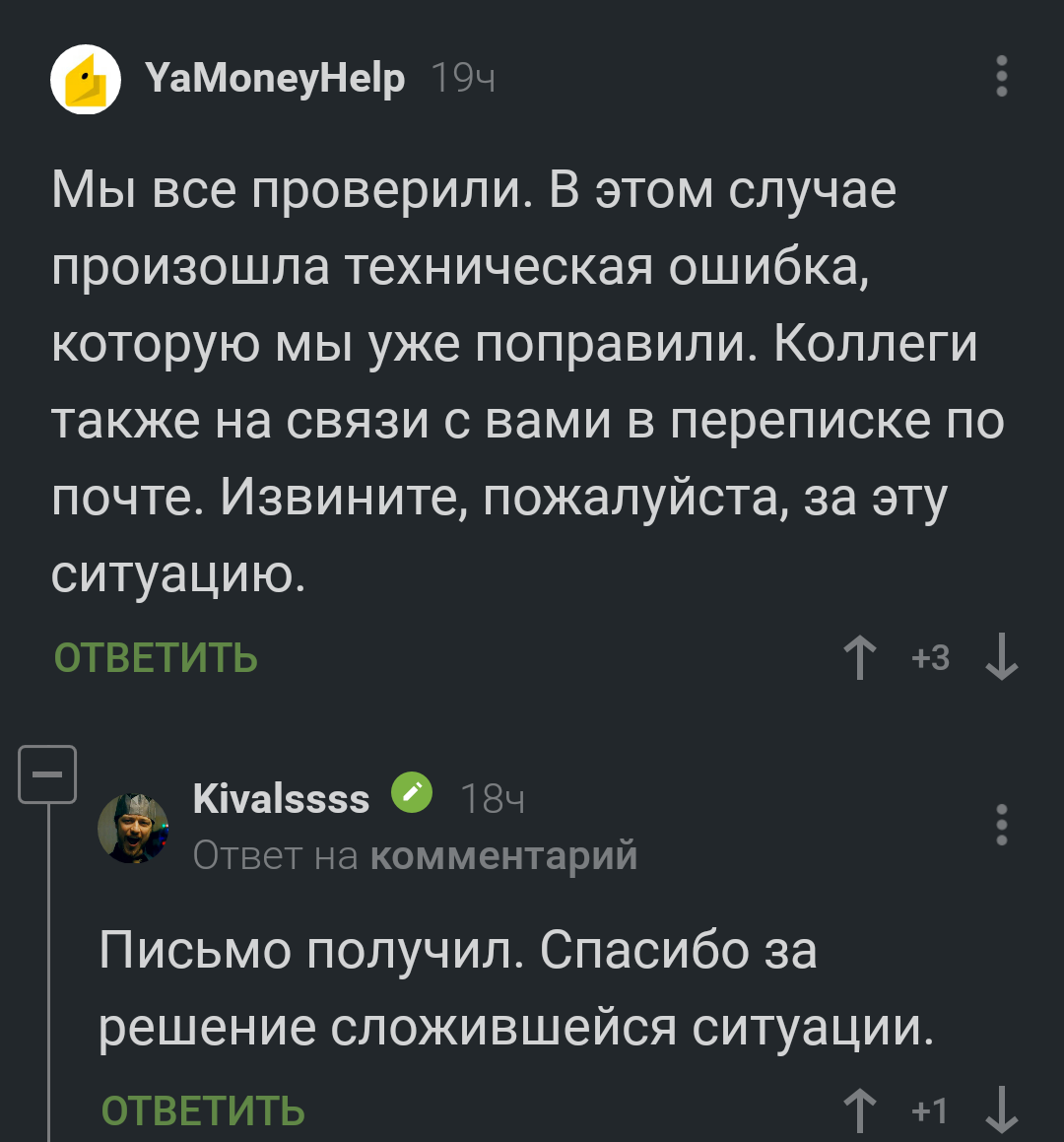Upvote YaMoneyHelp's comment

860,657
